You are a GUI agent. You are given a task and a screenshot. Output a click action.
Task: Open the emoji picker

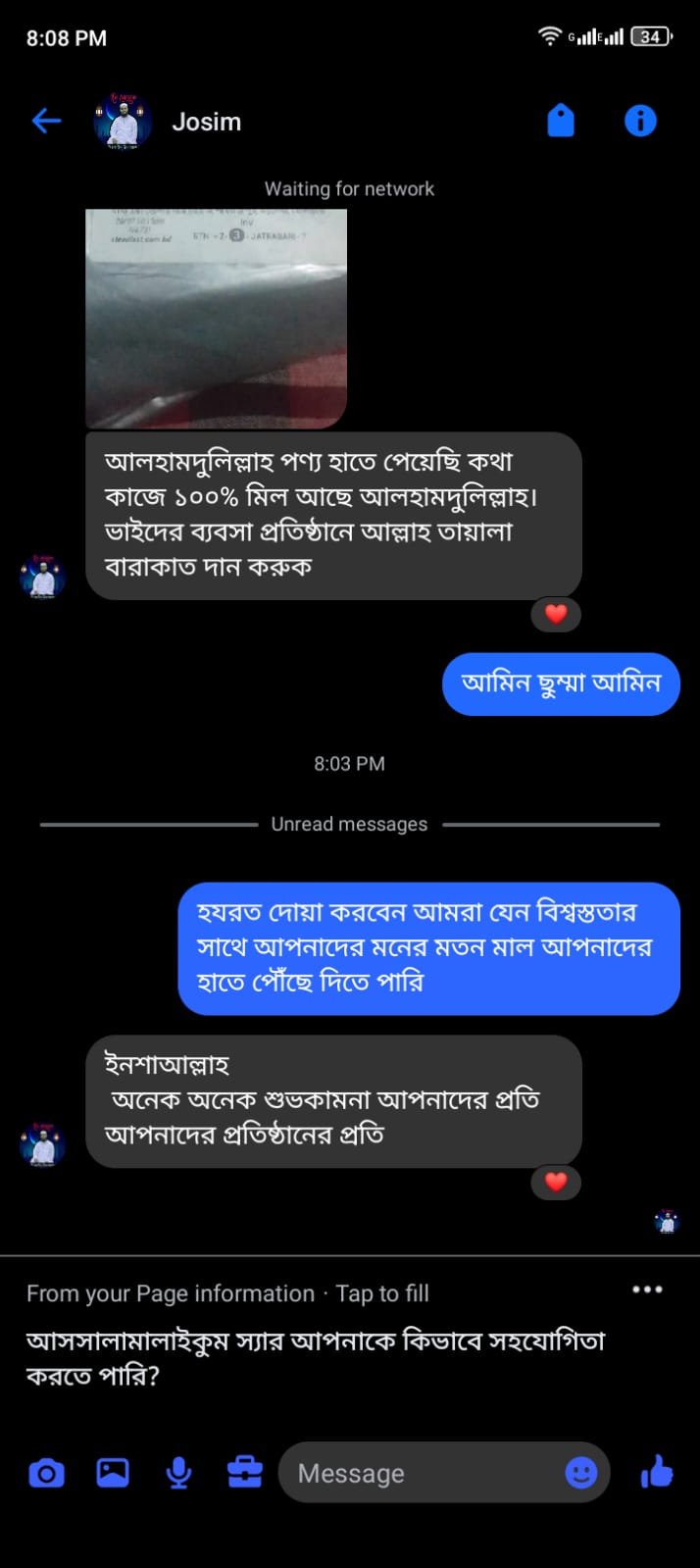pos(581,1473)
